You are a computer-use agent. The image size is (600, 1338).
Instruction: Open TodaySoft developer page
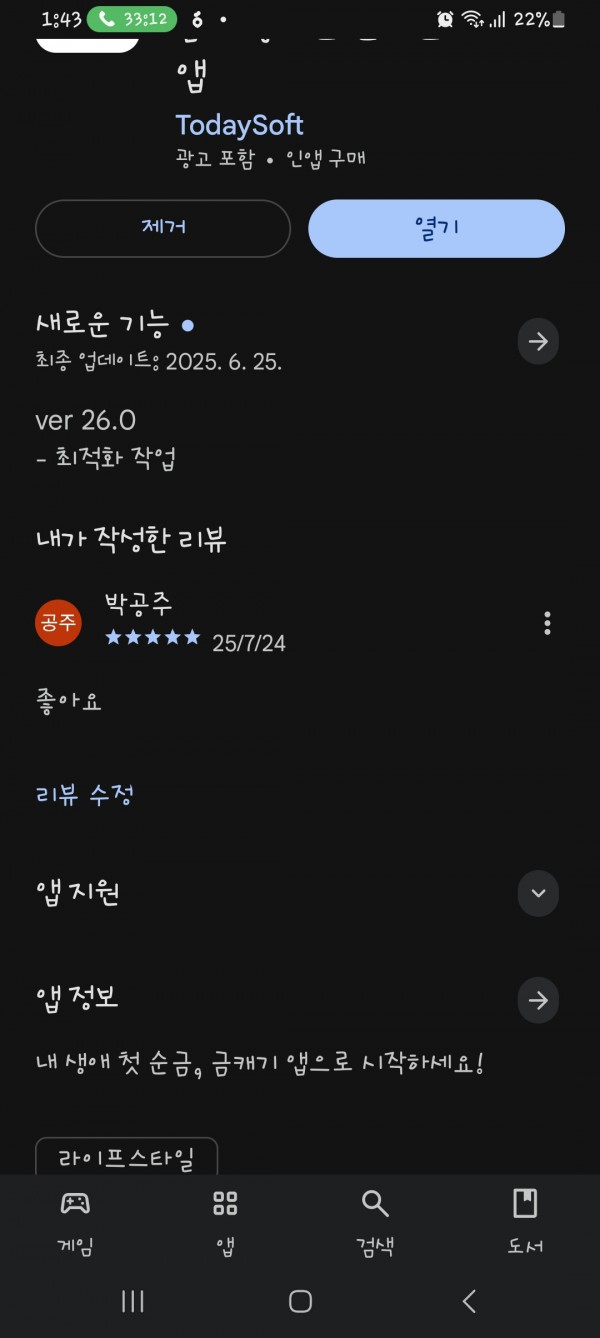click(239, 125)
